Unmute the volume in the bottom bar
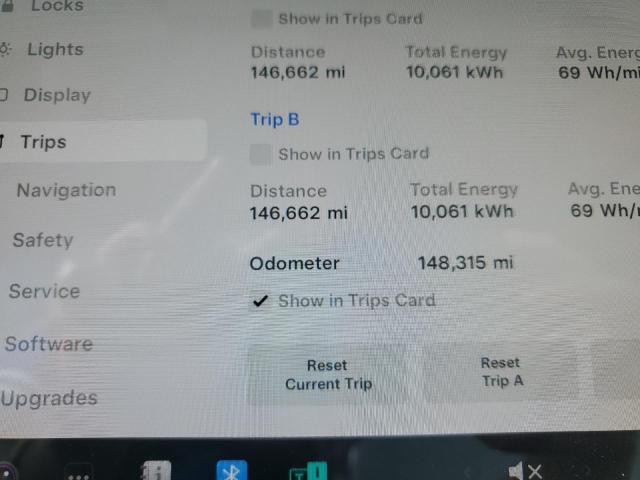640x480 pixels. [x=525, y=470]
